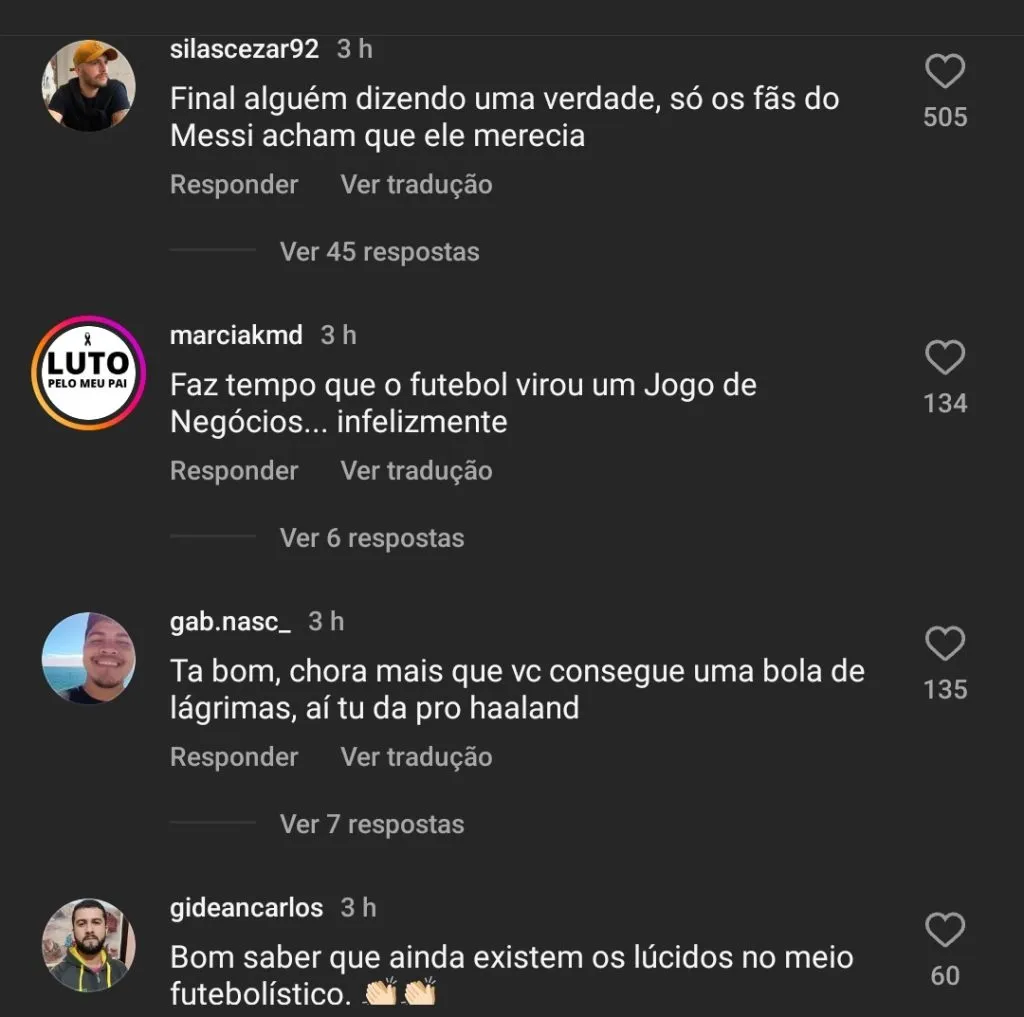Tap Responder under gab.nasc_'s comment
Screen dimensions: 1024x1017
click(234, 757)
